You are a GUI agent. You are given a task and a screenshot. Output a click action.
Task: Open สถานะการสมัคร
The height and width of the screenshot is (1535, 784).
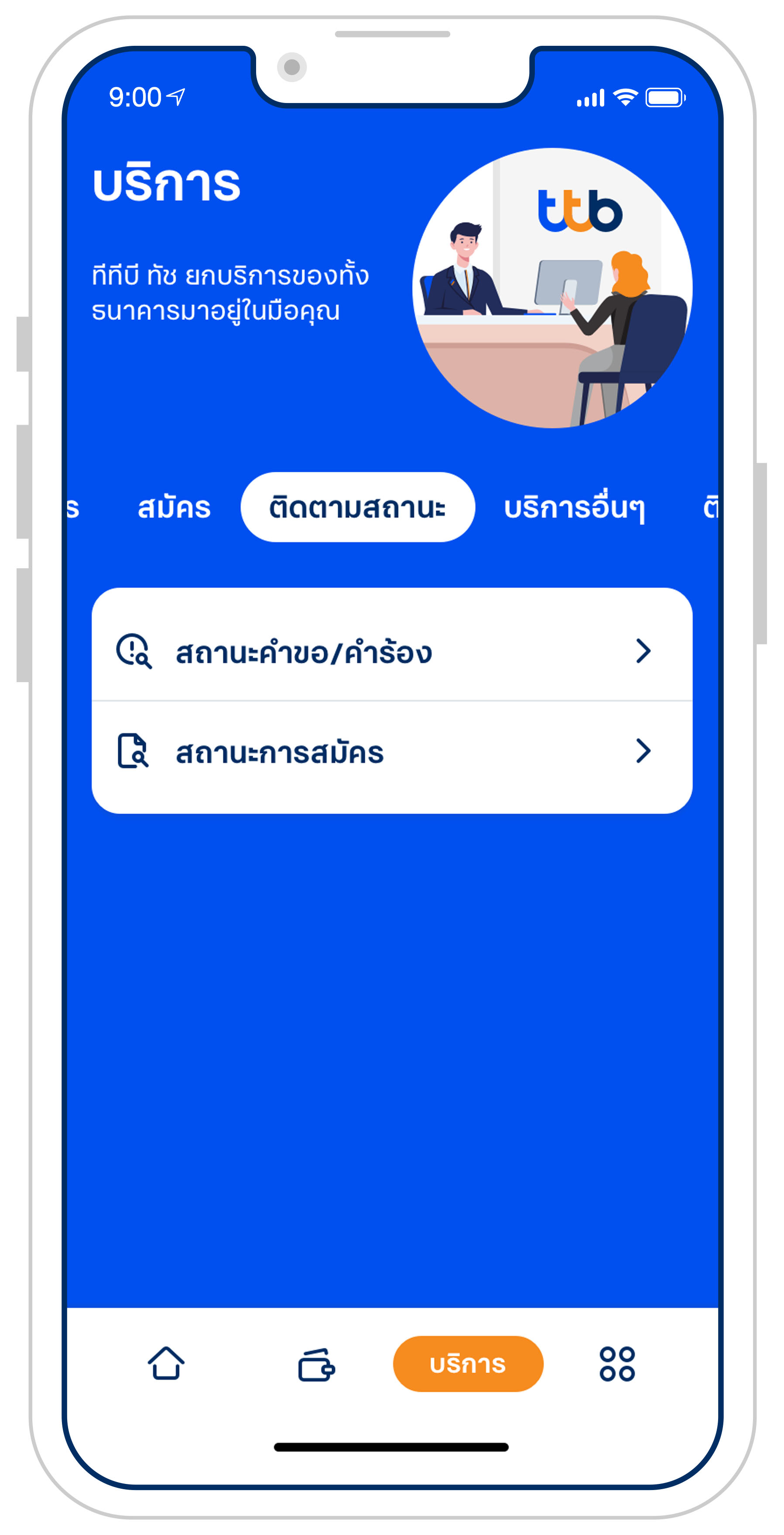391,752
